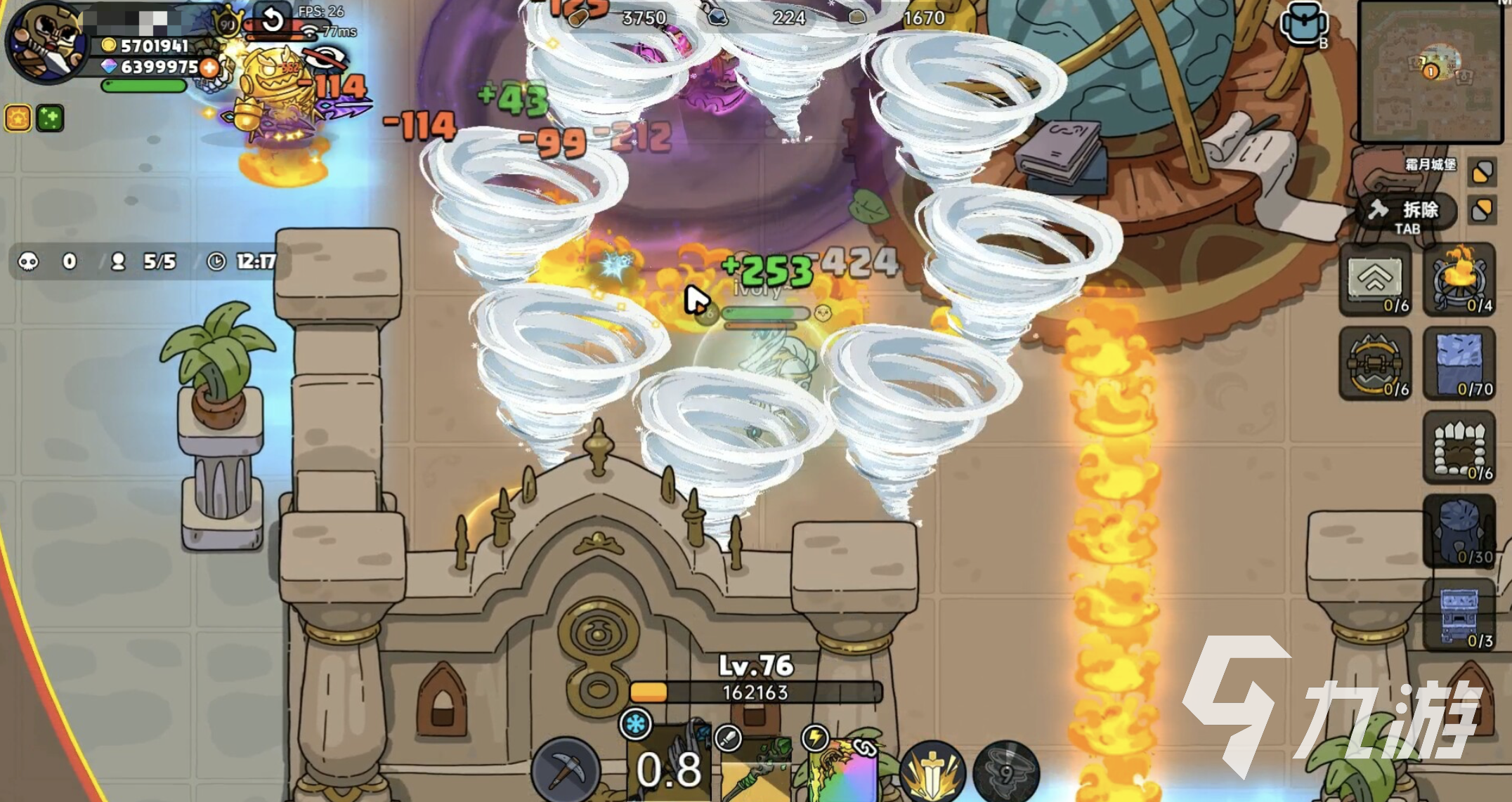Viewport: 1512px width, 802px height.
Task: Add diamonds with the orange plus icon
Action: click(209, 67)
